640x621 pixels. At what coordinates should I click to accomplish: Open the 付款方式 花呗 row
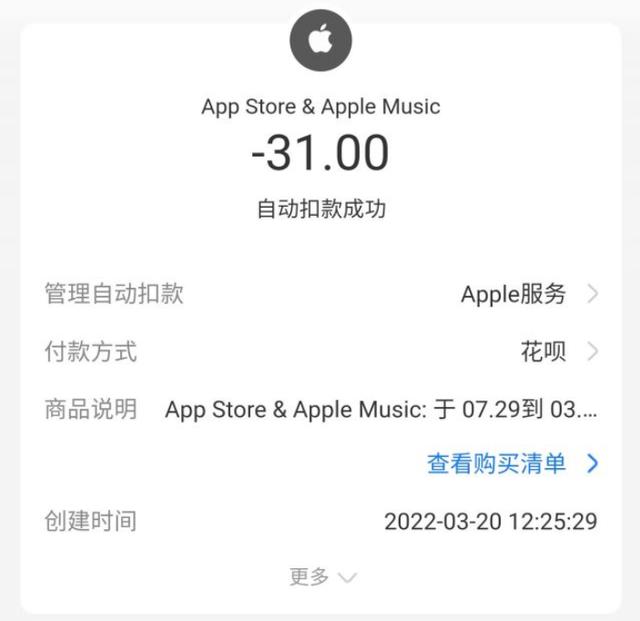click(557, 352)
